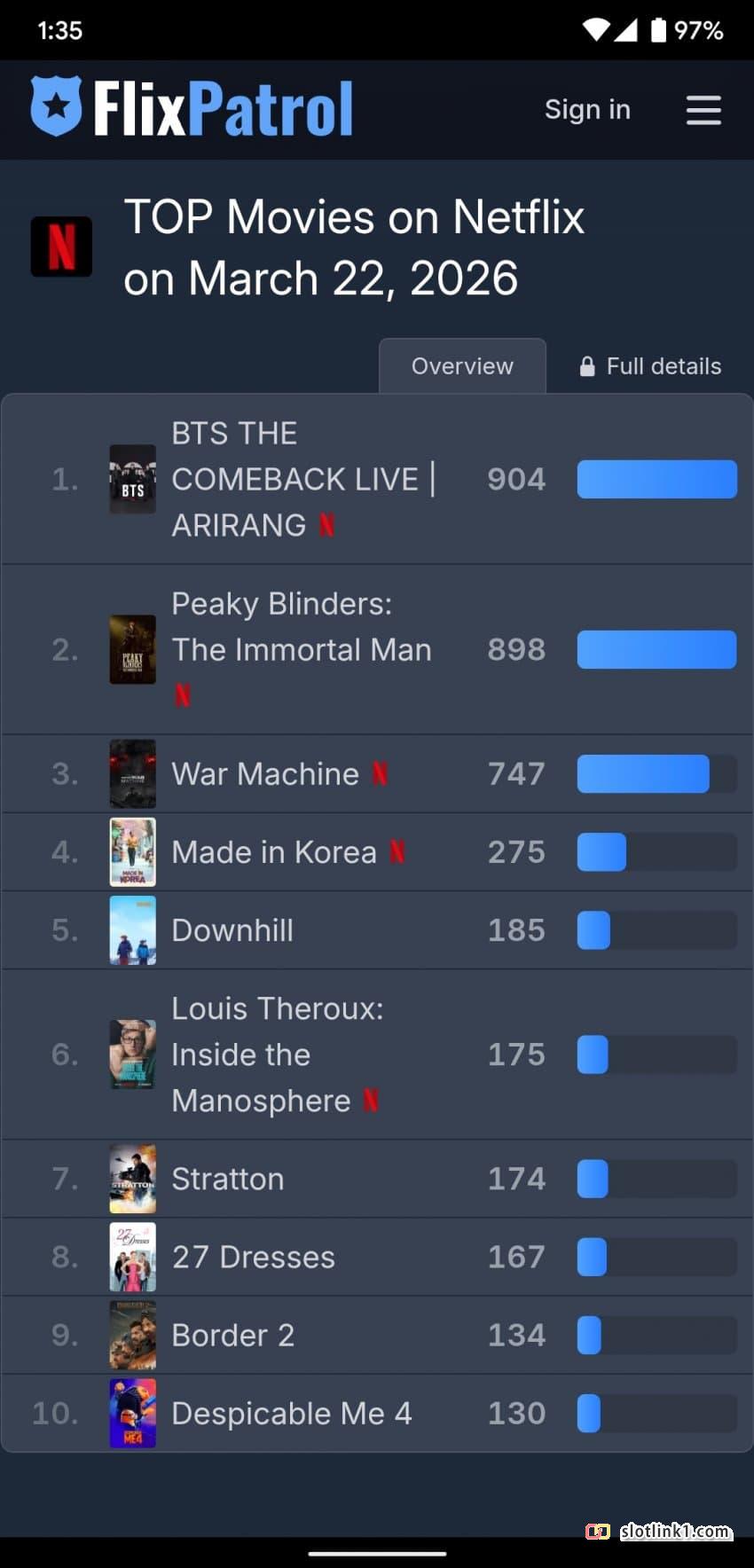The width and height of the screenshot is (754, 1568).
Task: Open the War Machine entry
Action: click(x=264, y=773)
